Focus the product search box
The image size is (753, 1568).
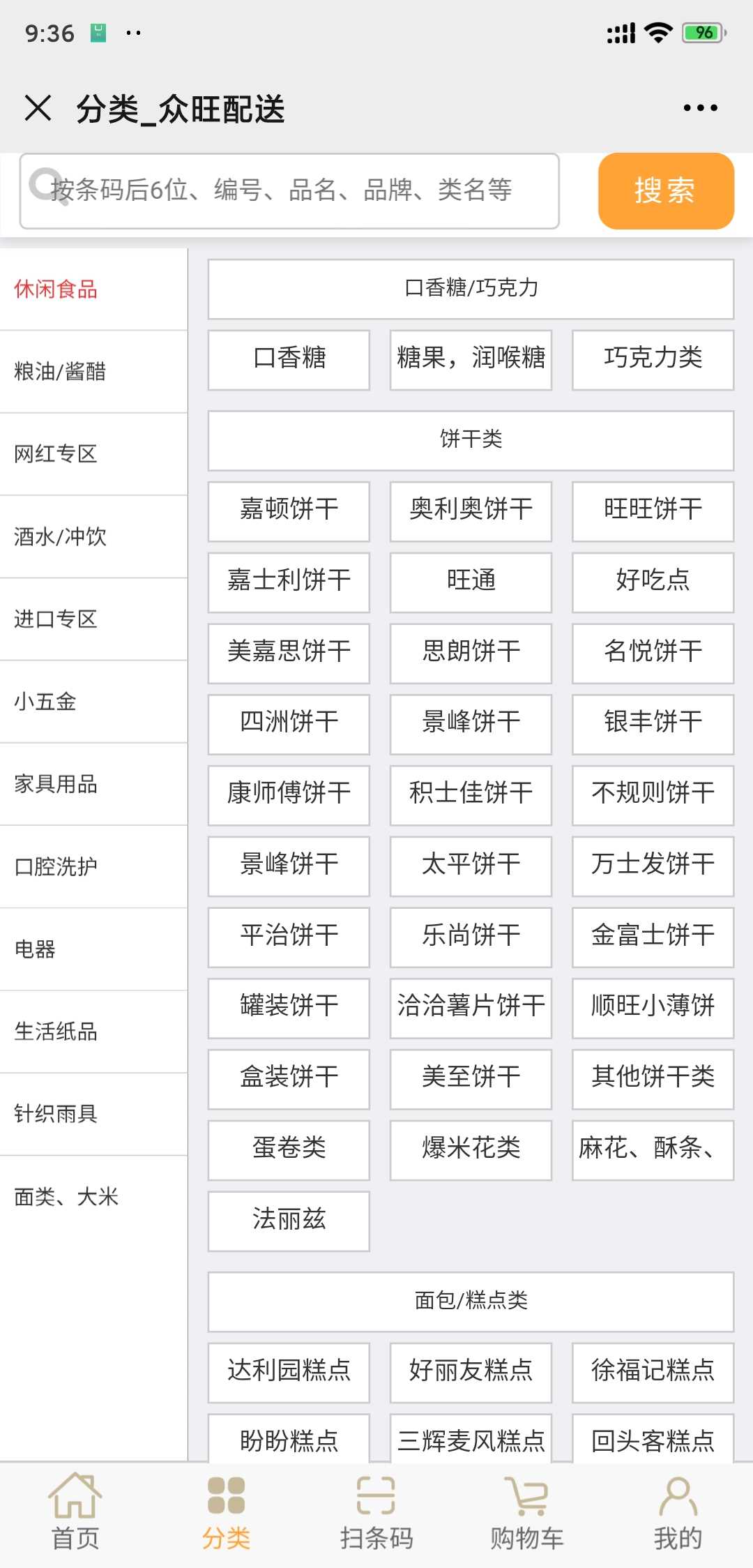(x=289, y=190)
